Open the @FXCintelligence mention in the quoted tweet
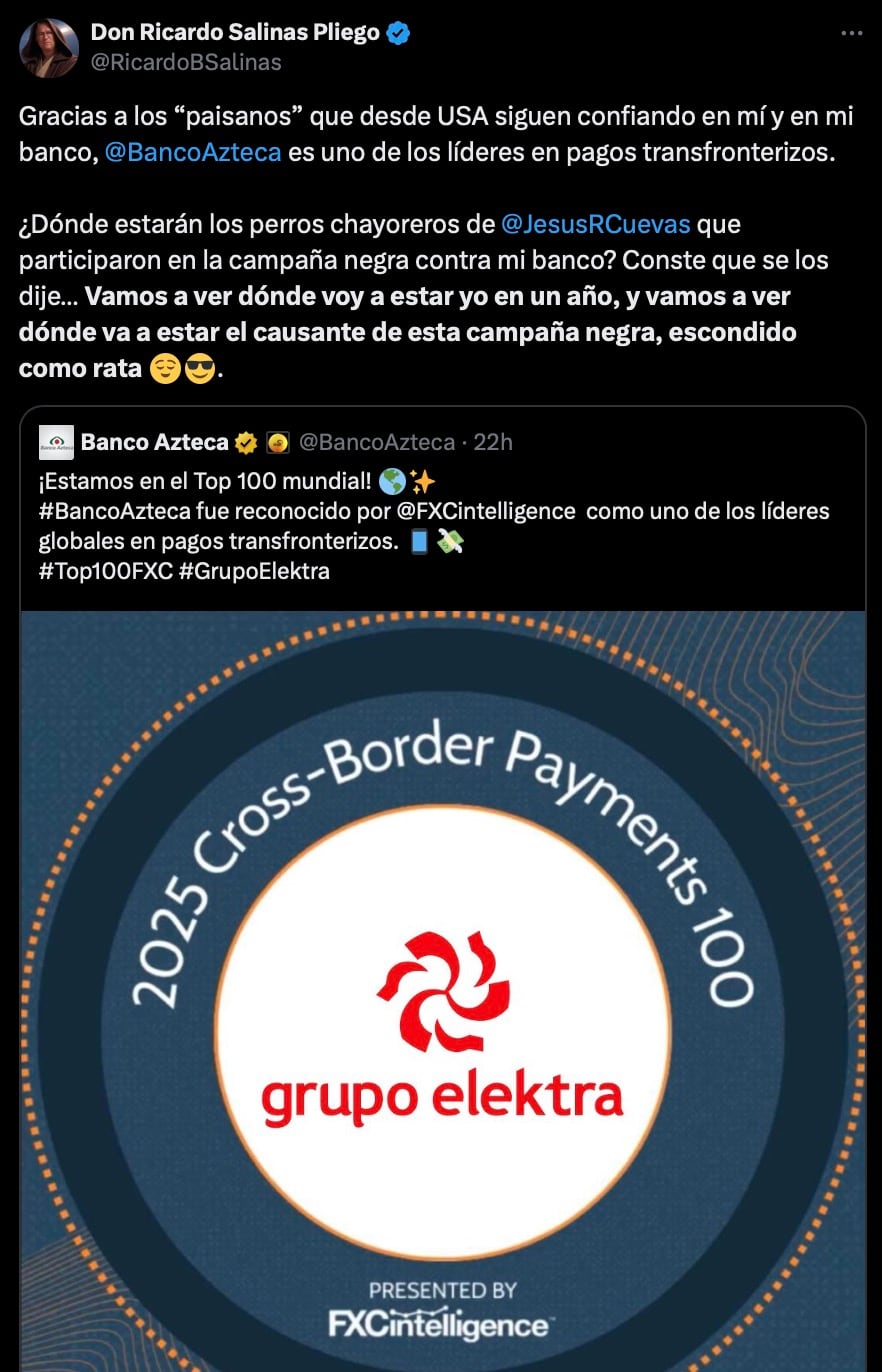The height and width of the screenshot is (1372, 882). [488, 511]
